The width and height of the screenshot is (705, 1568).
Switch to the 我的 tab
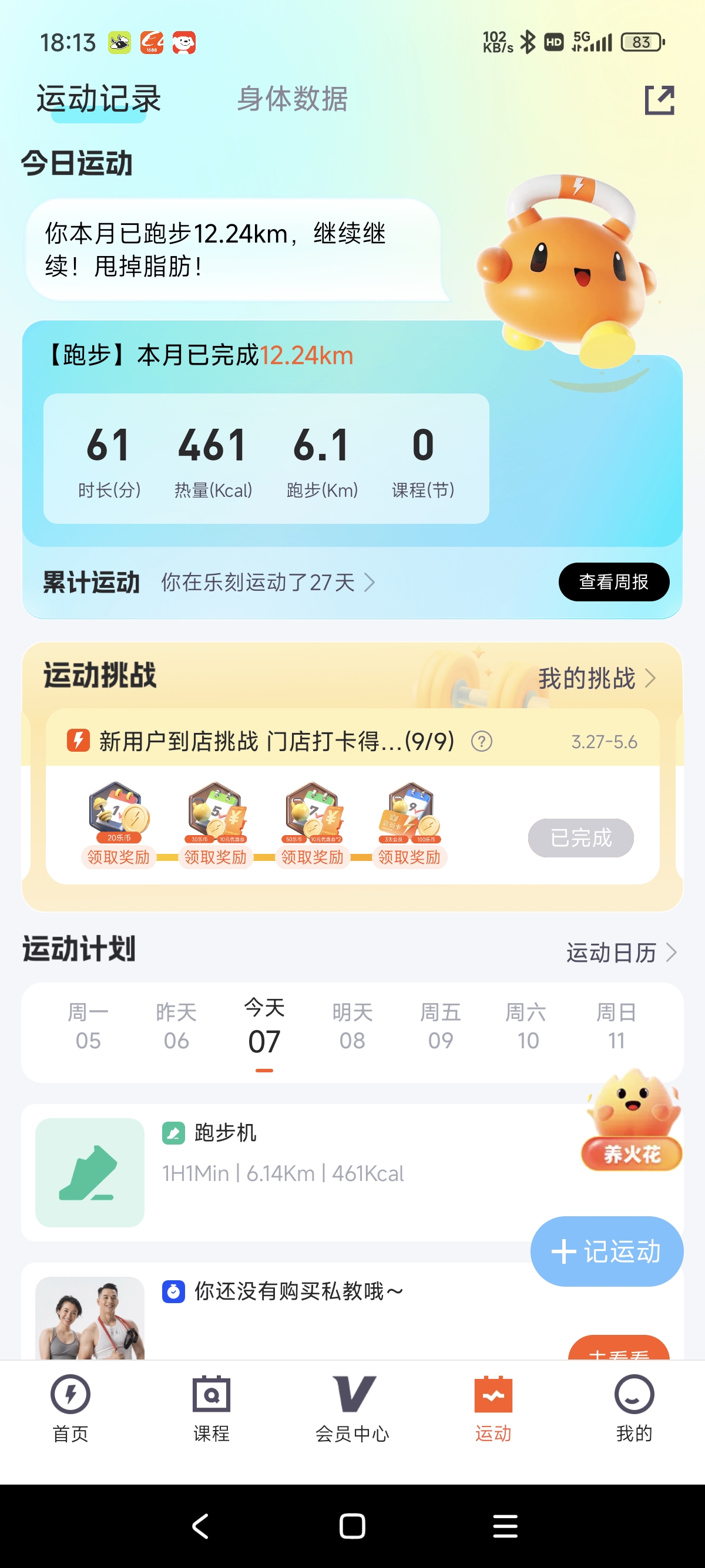[634, 1409]
